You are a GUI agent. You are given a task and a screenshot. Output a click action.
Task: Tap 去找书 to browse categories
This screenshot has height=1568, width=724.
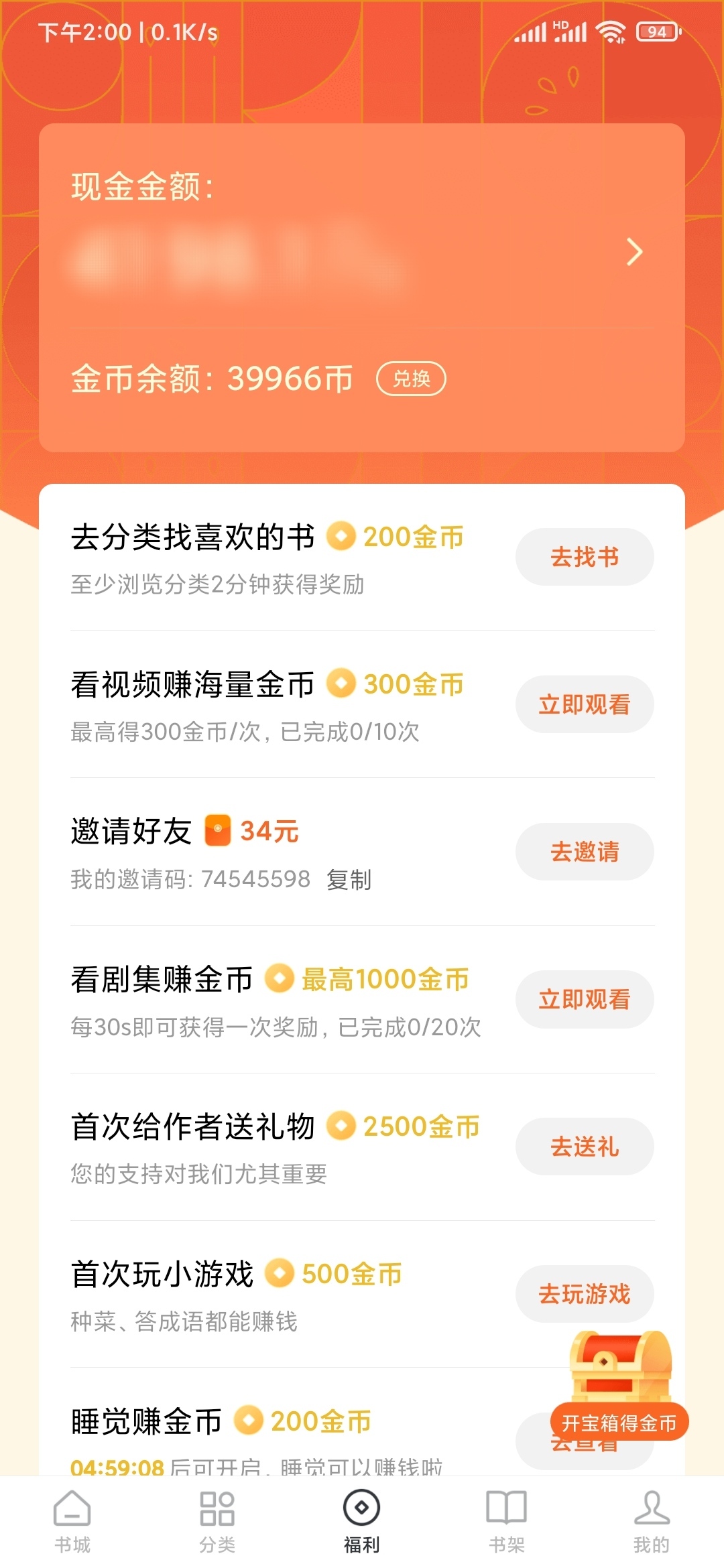[584, 557]
